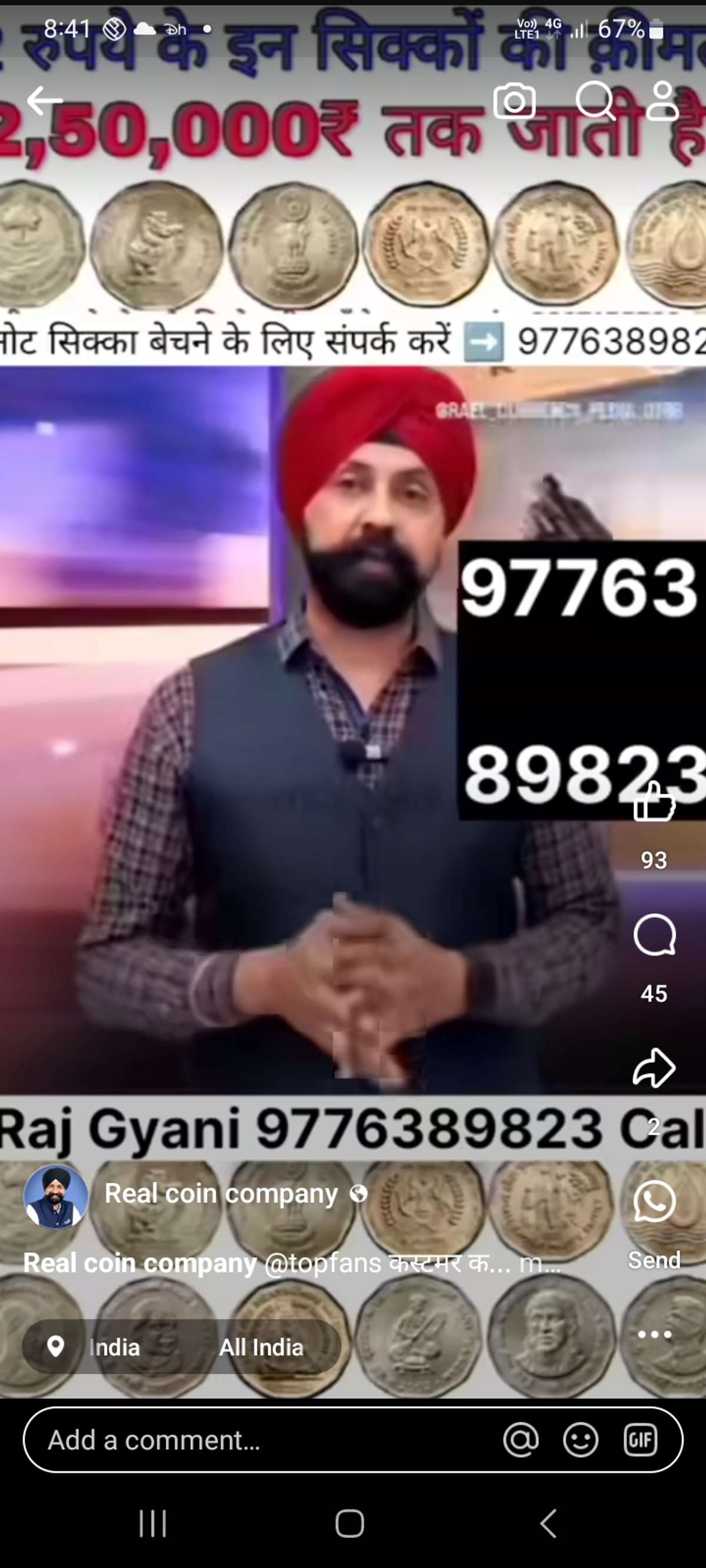Screen dimensions: 706x1568
Task: Open recent apps from the navigation bar
Action: pos(152,1523)
